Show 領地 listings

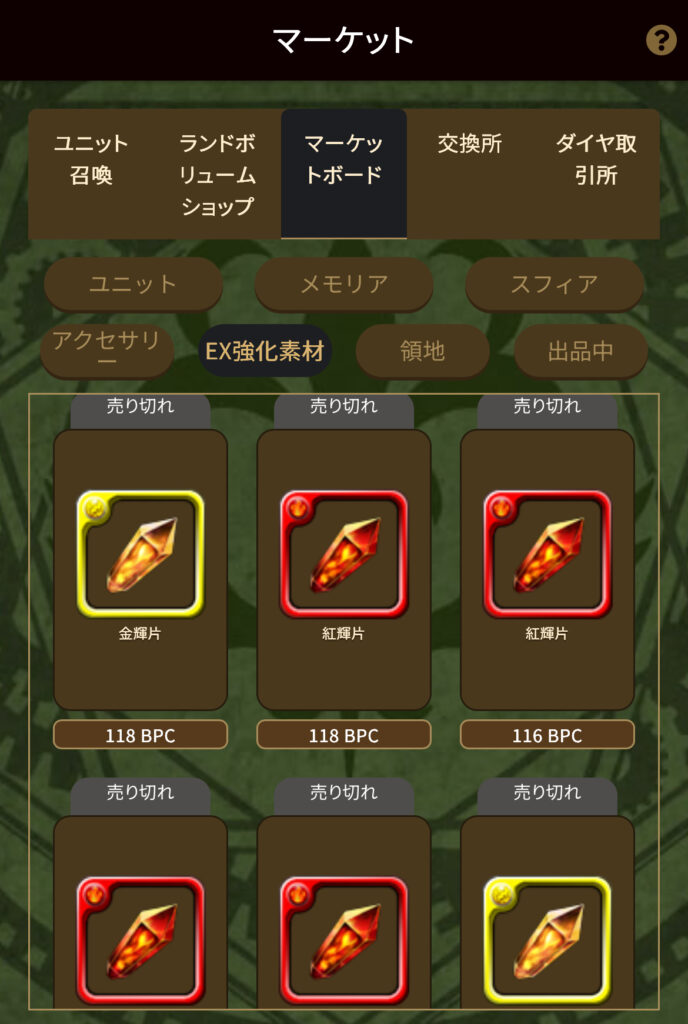click(x=422, y=351)
